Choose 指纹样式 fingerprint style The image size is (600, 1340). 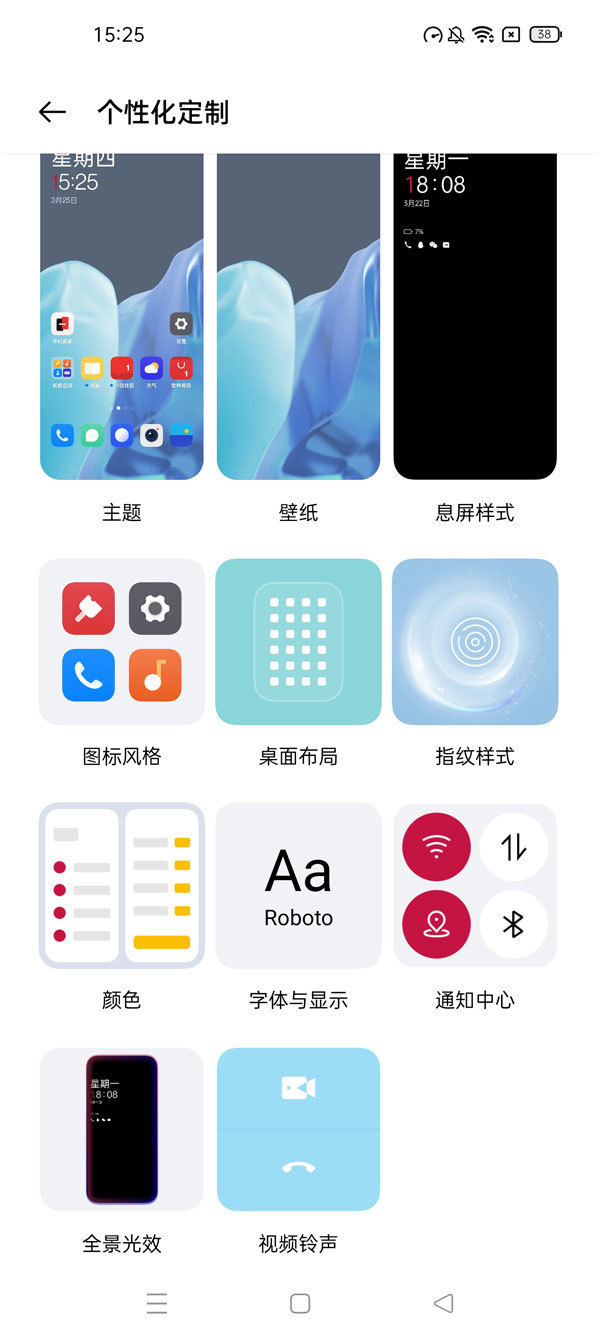(475, 642)
